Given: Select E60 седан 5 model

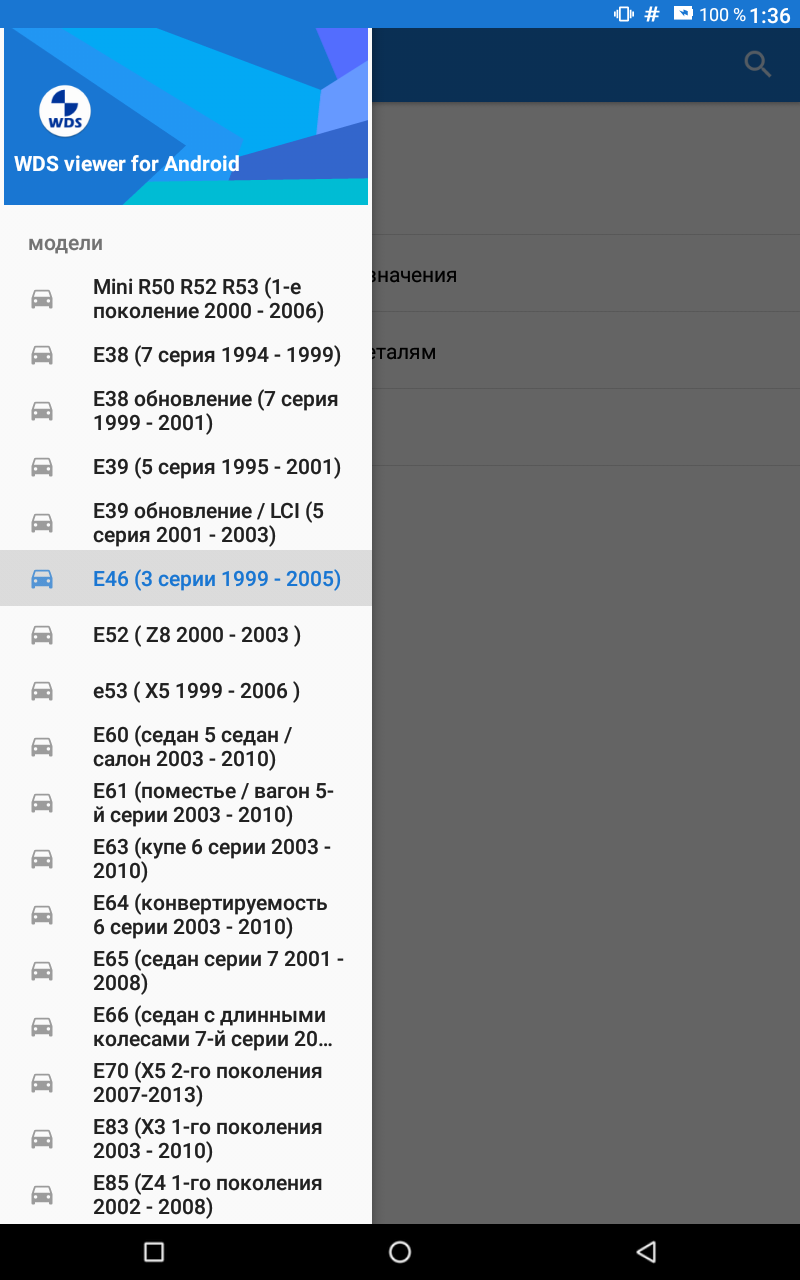Looking at the screenshot, I should point(186,747).
